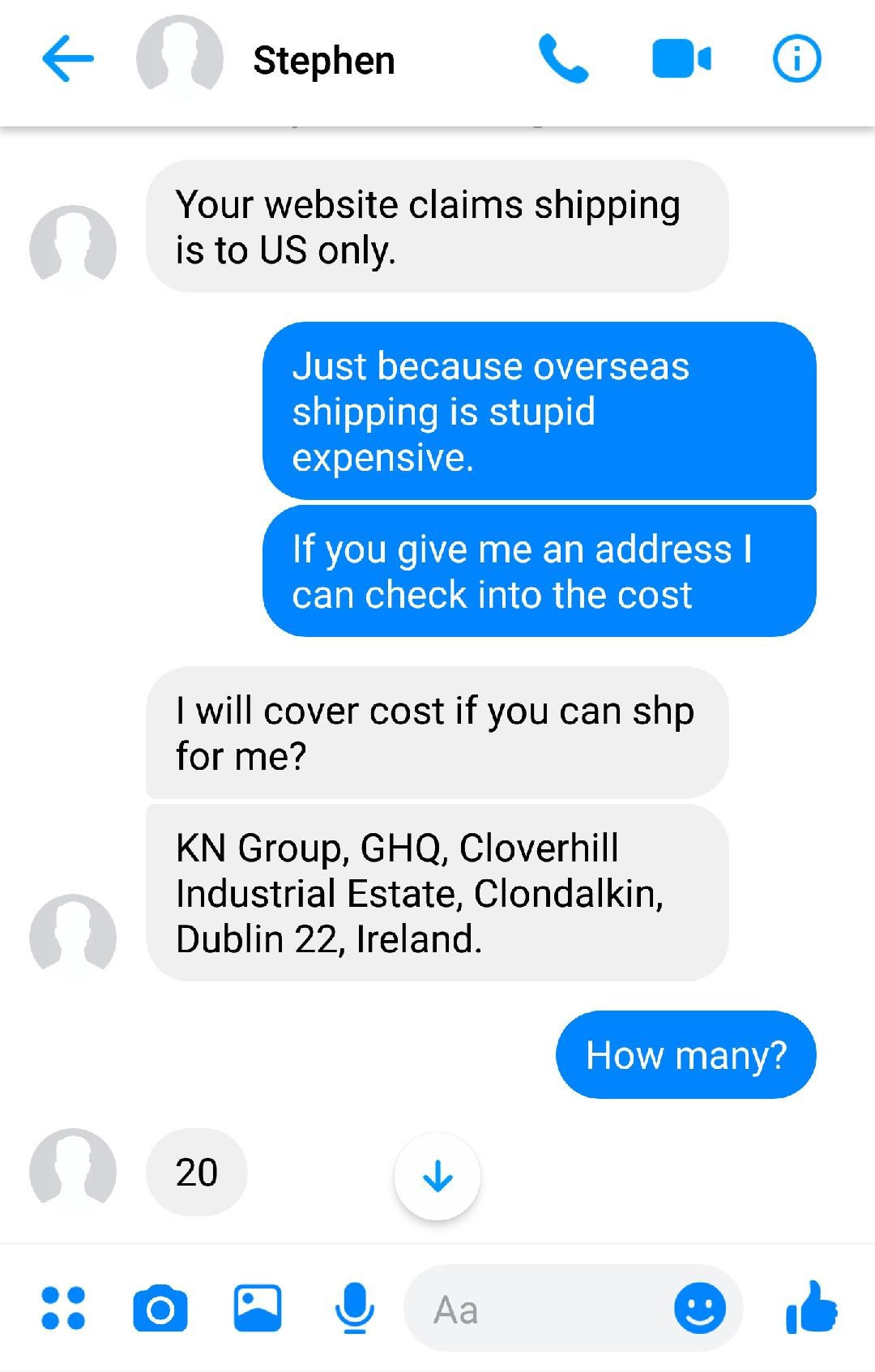
Task: Go back to the chat list
Action: [x=67, y=59]
